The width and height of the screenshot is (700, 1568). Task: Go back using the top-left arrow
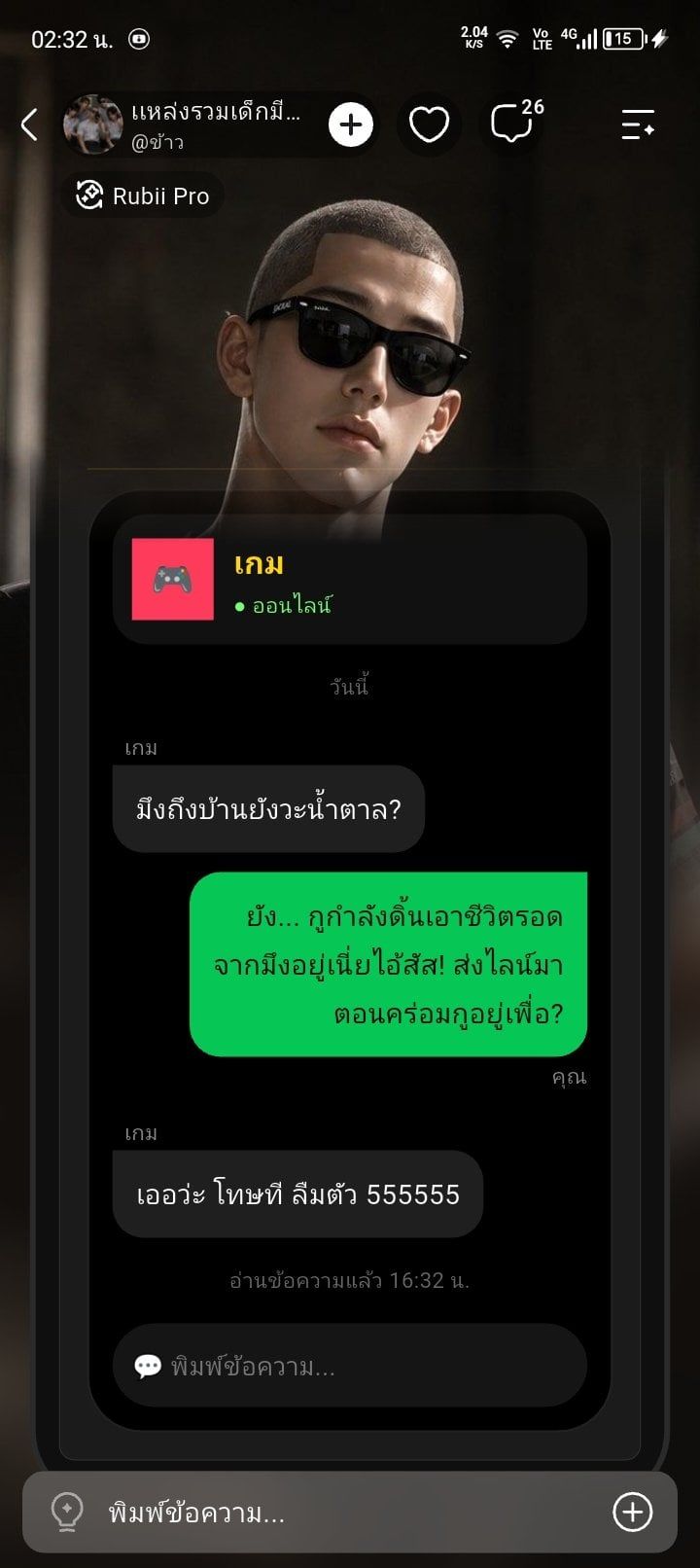(x=29, y=125)
